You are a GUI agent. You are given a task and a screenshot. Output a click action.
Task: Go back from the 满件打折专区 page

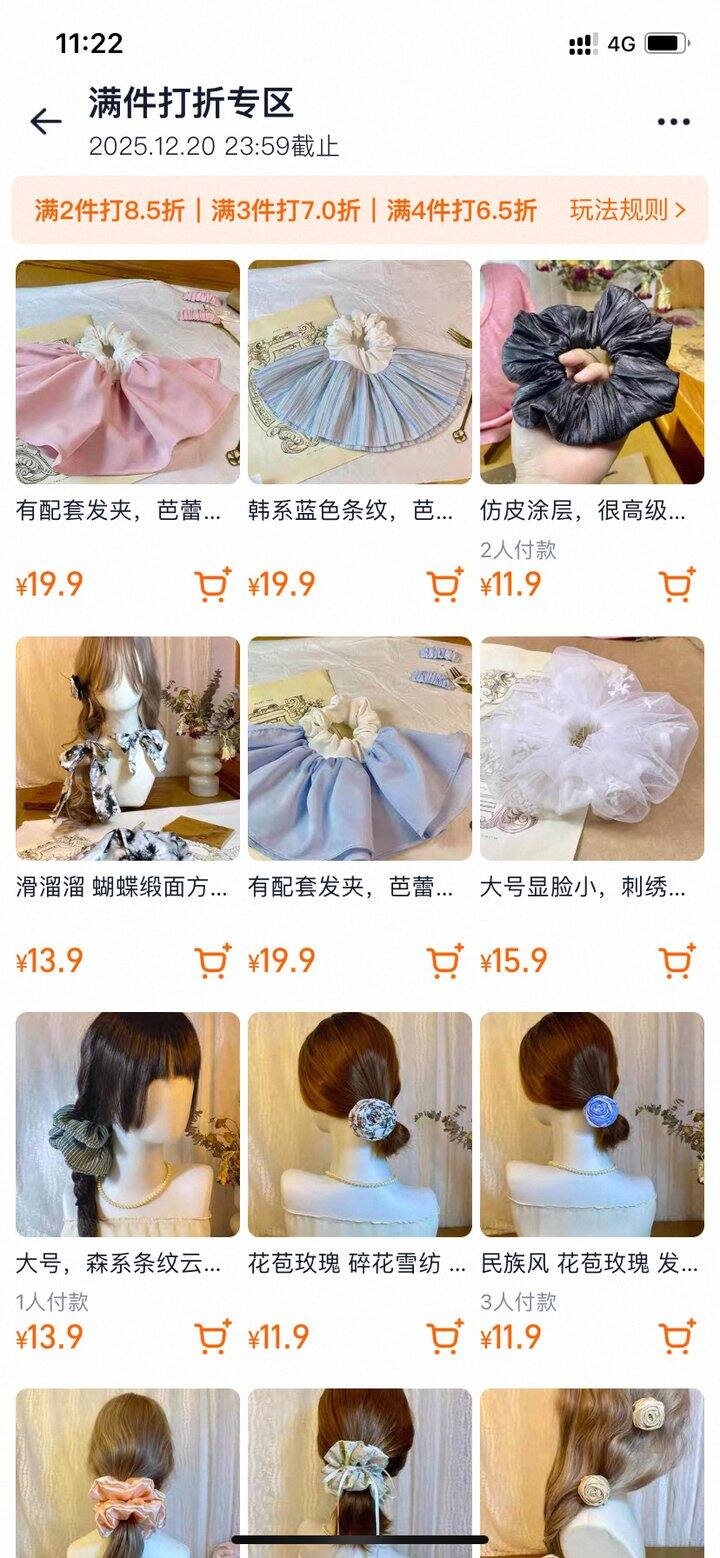tap(46, 122)
